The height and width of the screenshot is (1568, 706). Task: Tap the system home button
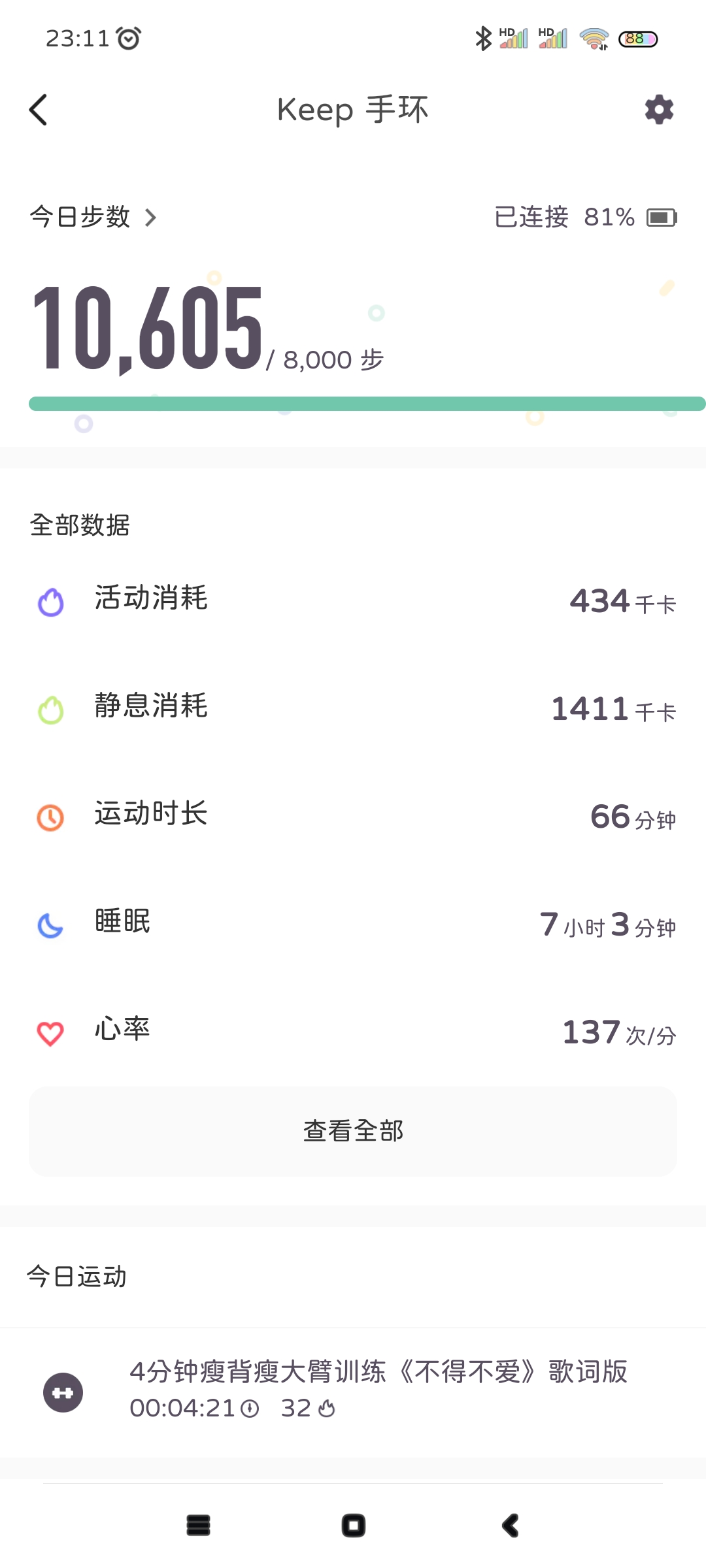(354, 1526)
